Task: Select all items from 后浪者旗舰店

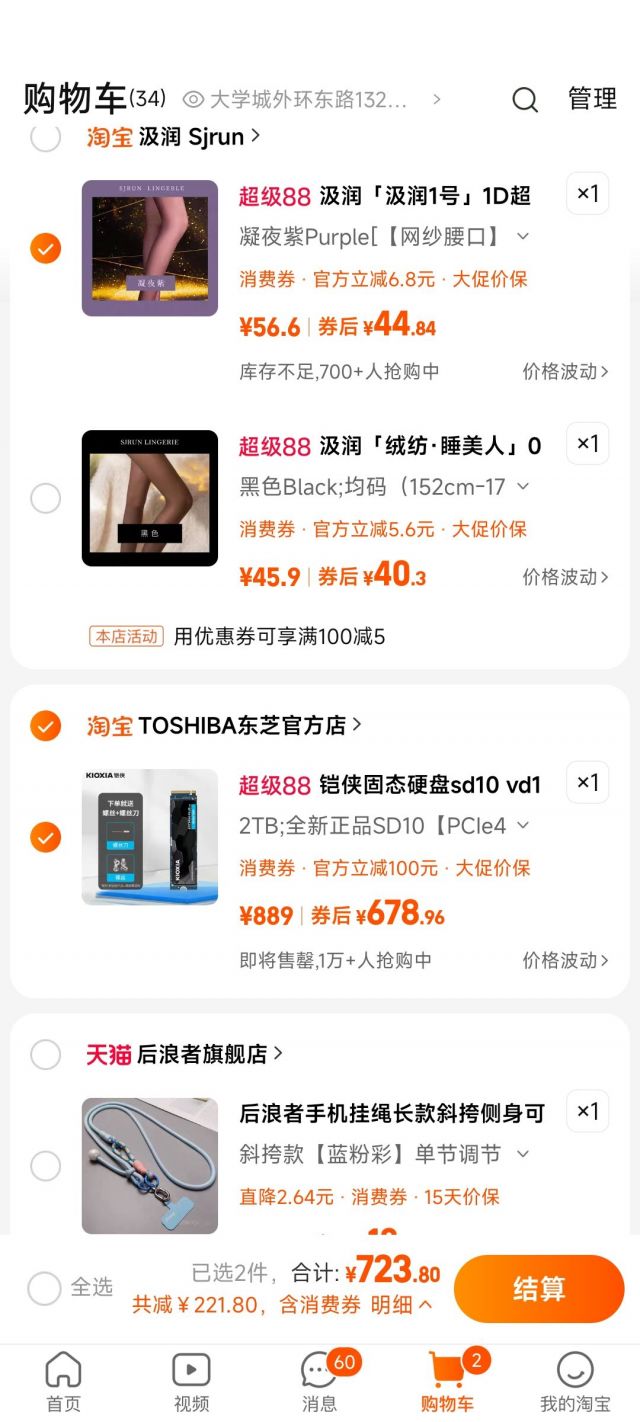Action: 45,1053
